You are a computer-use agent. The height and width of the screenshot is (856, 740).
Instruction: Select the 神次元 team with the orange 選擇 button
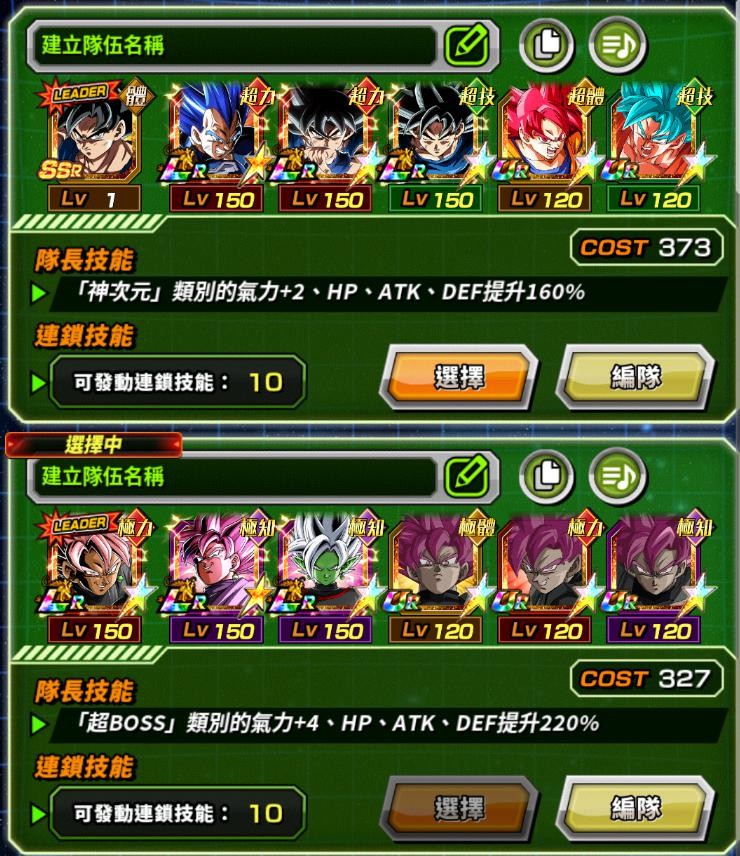click(x=459, y=378)
